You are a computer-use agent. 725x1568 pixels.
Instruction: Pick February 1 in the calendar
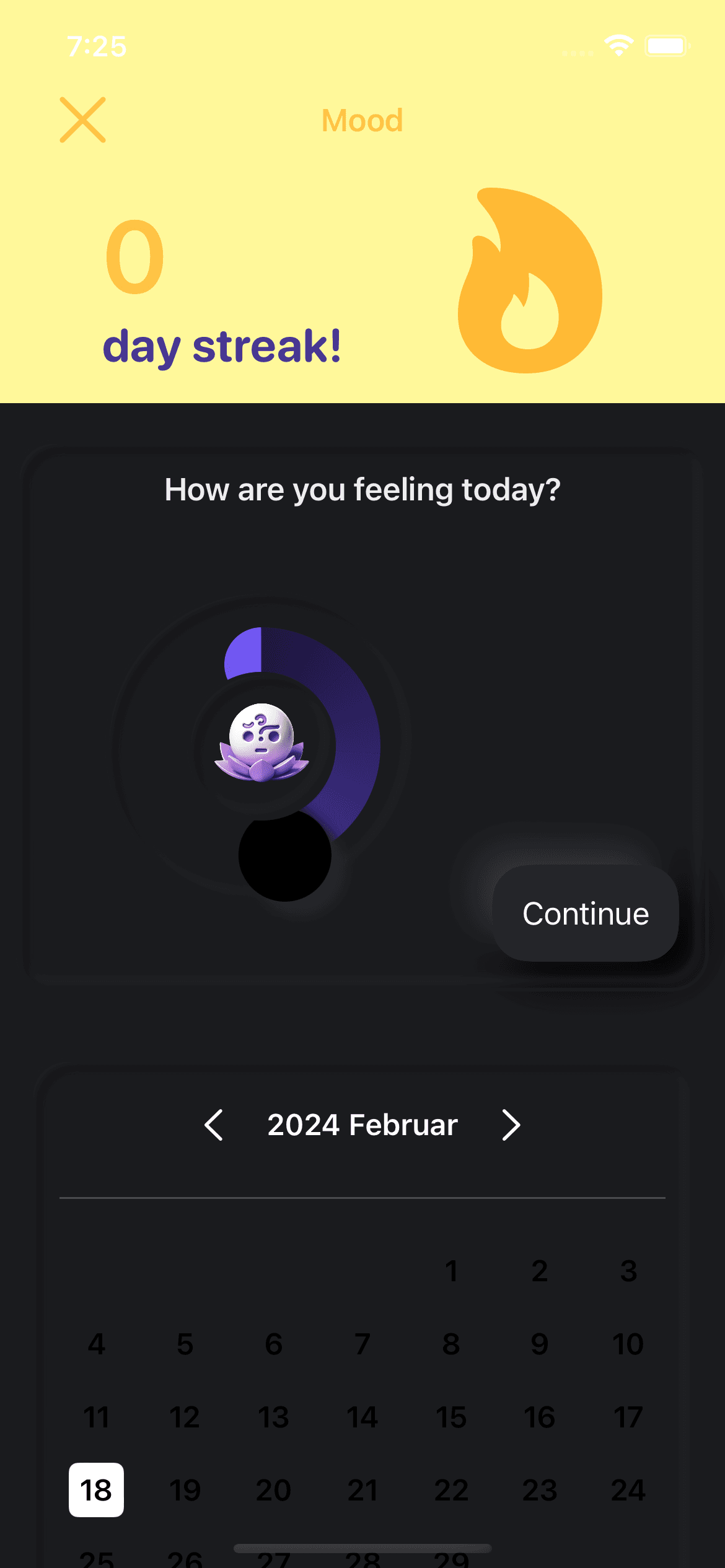(x=450, y=1271)
